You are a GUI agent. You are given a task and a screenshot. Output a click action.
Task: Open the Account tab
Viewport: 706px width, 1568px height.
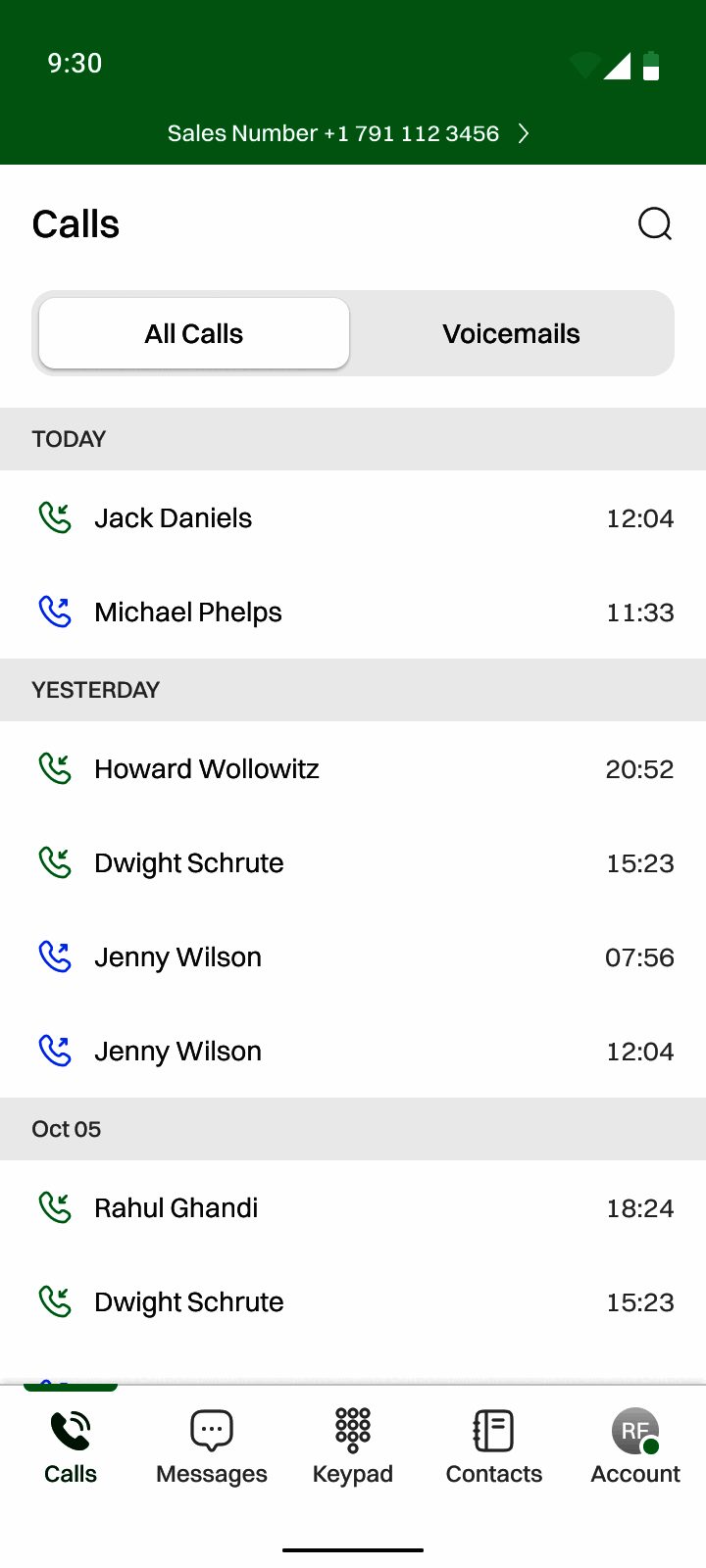pyautogui.click(x=635, y=1447)
